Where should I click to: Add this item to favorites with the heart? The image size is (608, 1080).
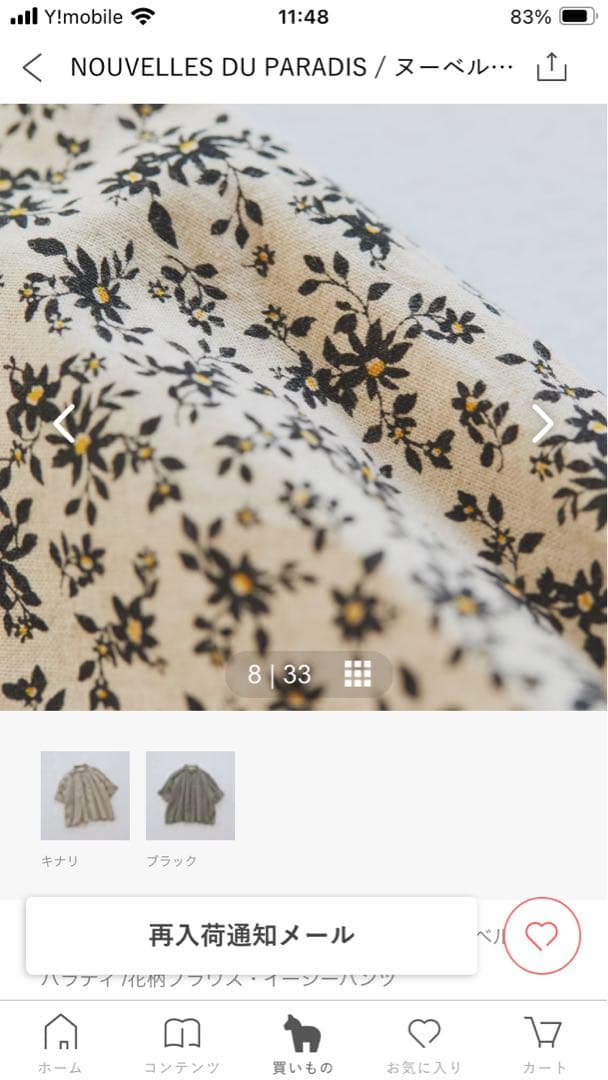[541, 936]
